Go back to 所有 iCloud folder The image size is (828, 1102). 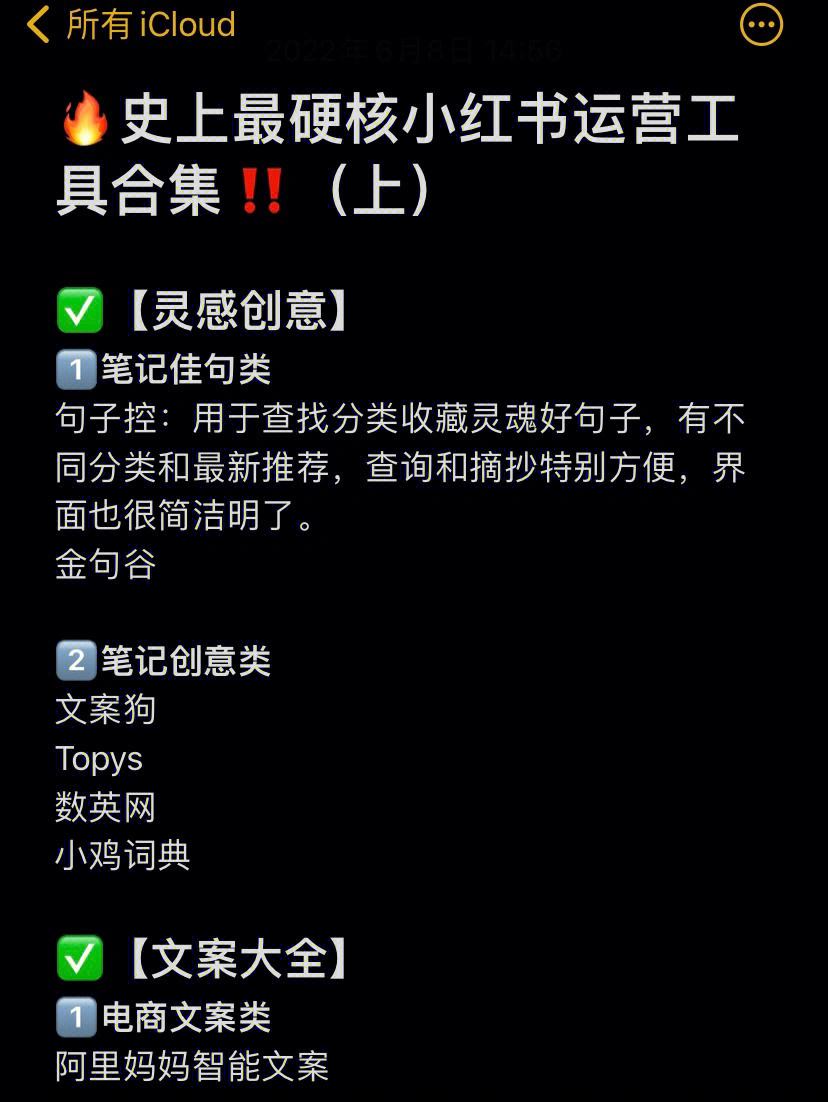[x=130, y=25]
